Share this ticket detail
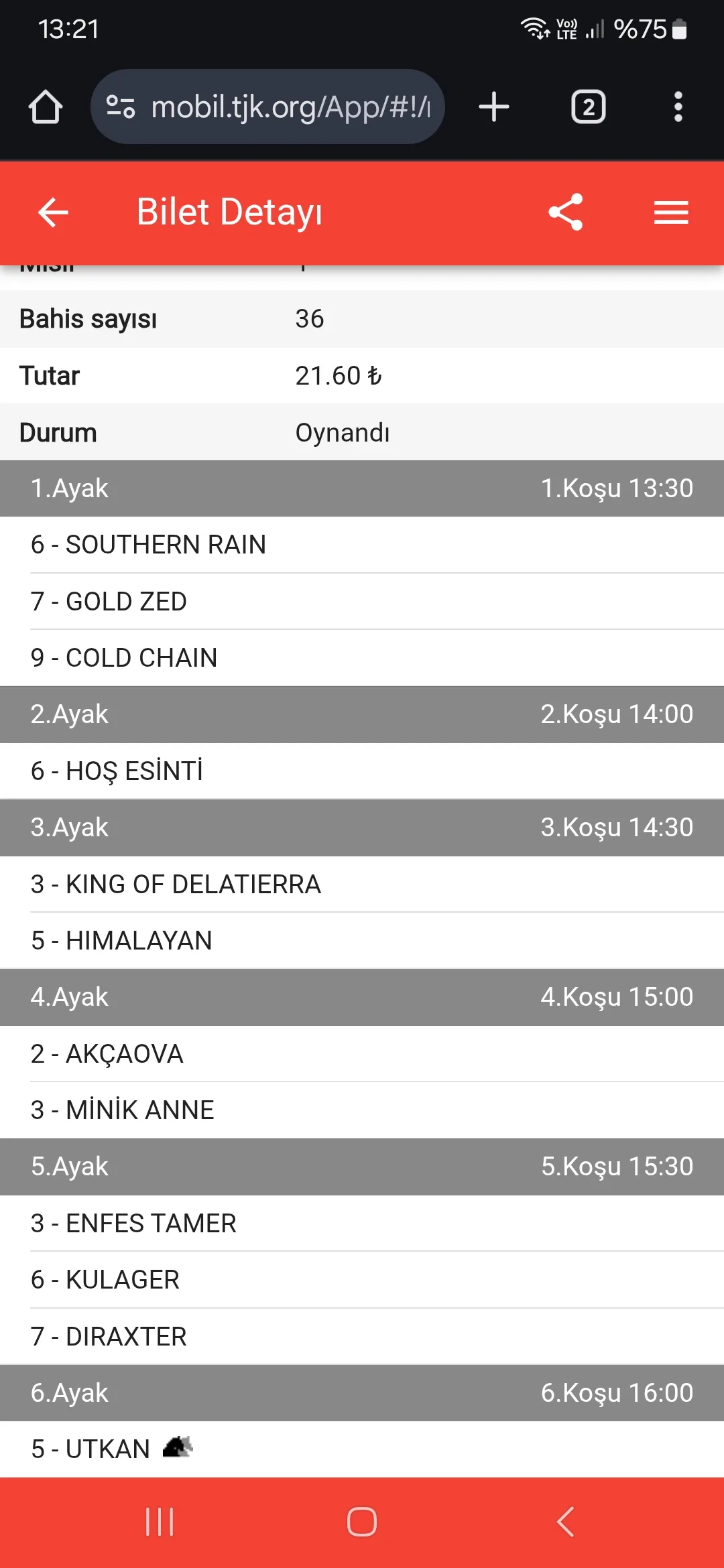 click(x=566, y=212)
